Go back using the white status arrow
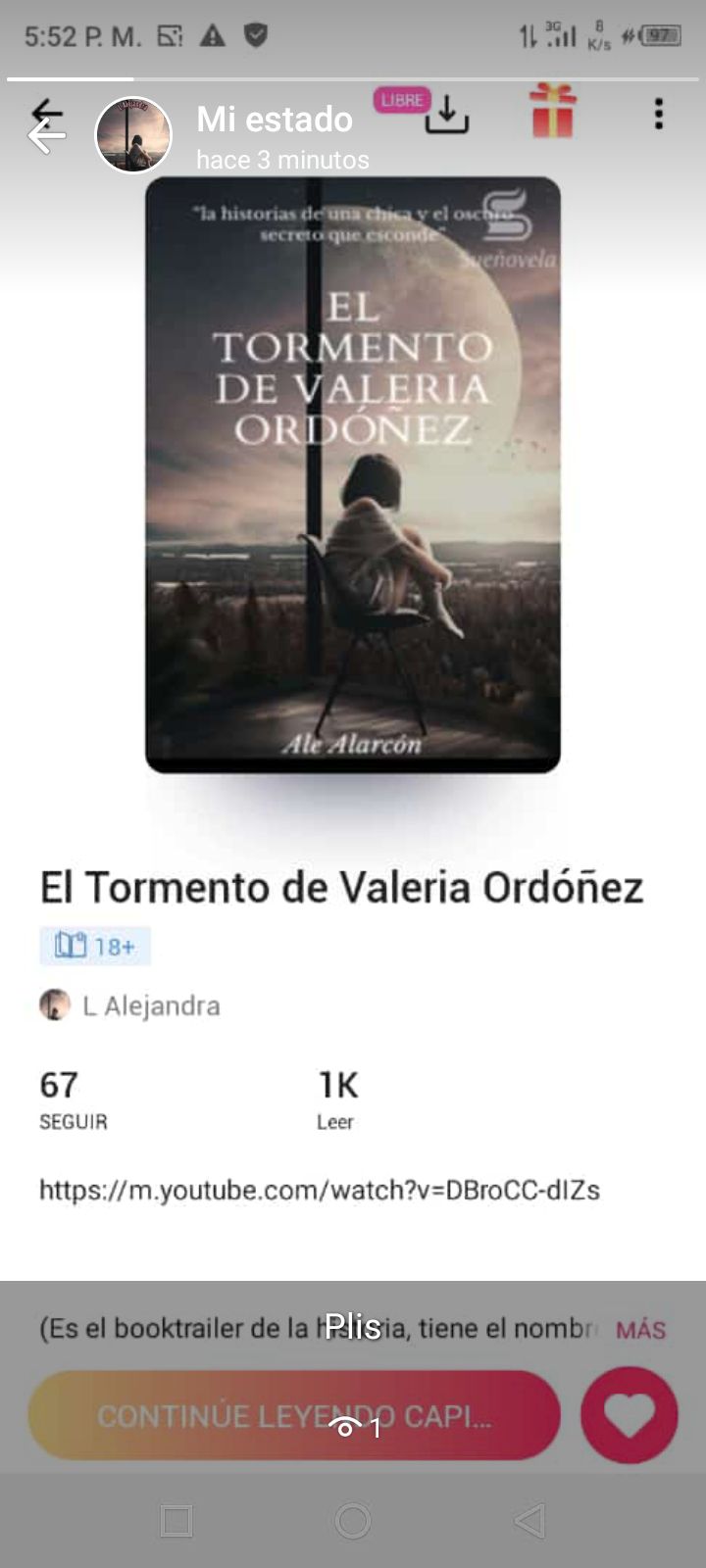This screenshot has height=1568, width=706. click(x=46, y=135)
